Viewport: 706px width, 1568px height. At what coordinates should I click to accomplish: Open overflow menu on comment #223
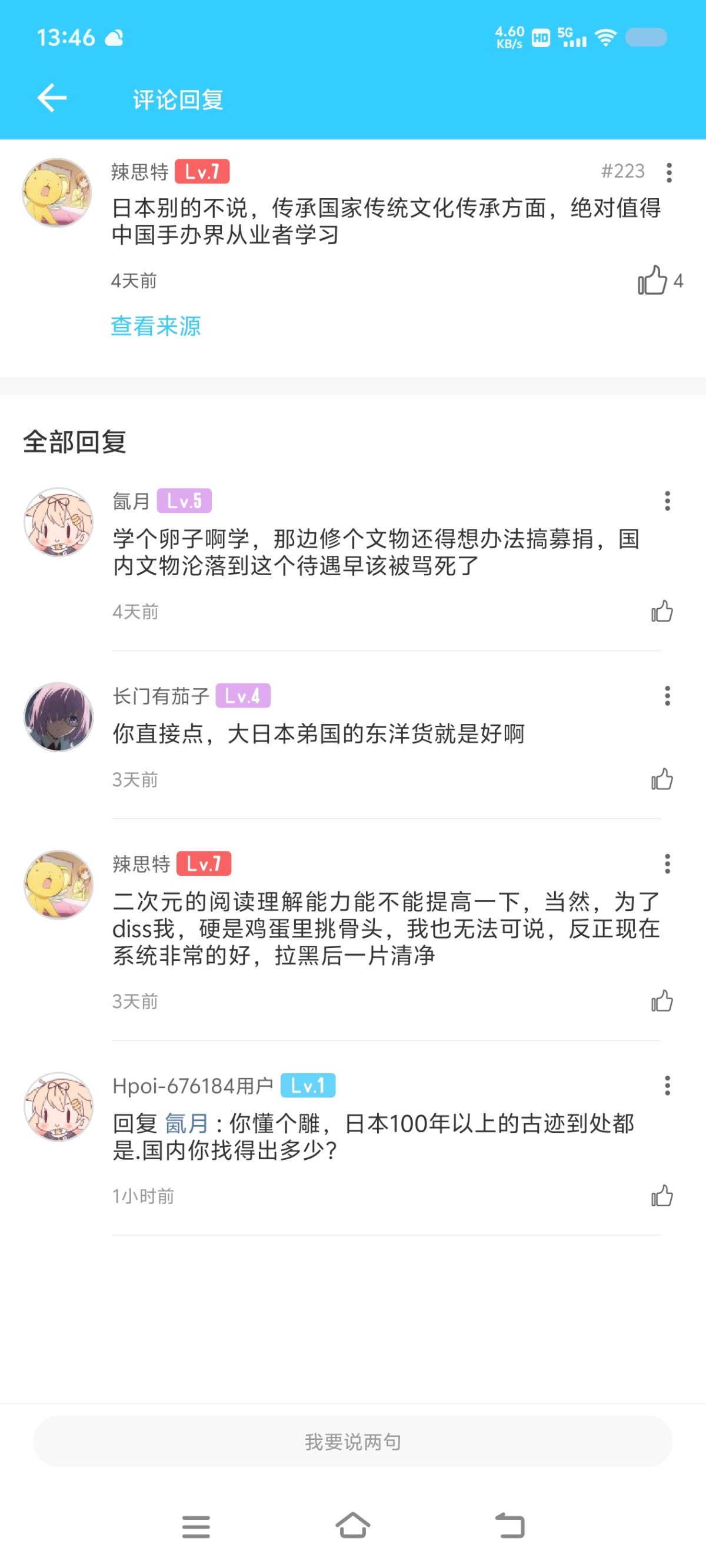coord(669,173)
